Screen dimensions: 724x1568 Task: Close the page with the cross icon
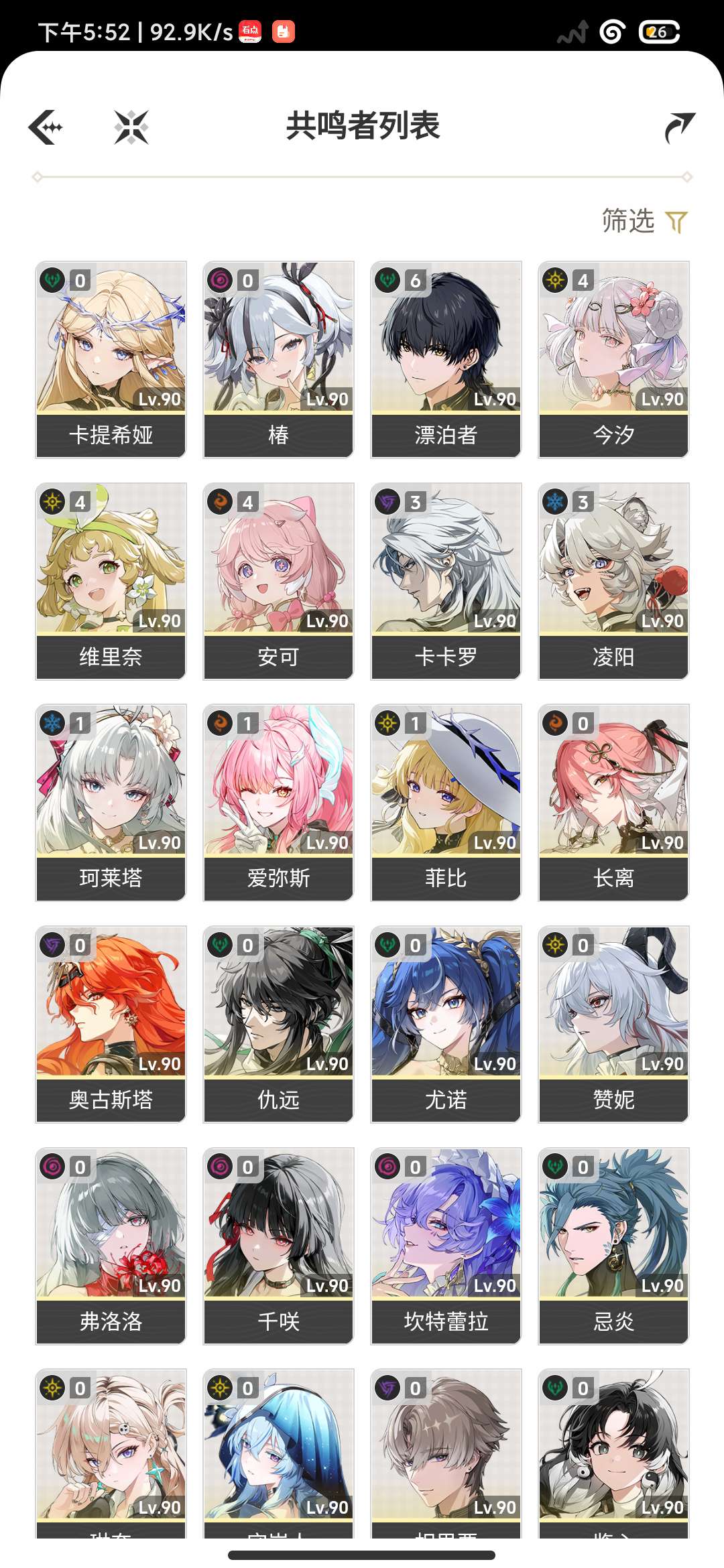click(x=131, y=127)
